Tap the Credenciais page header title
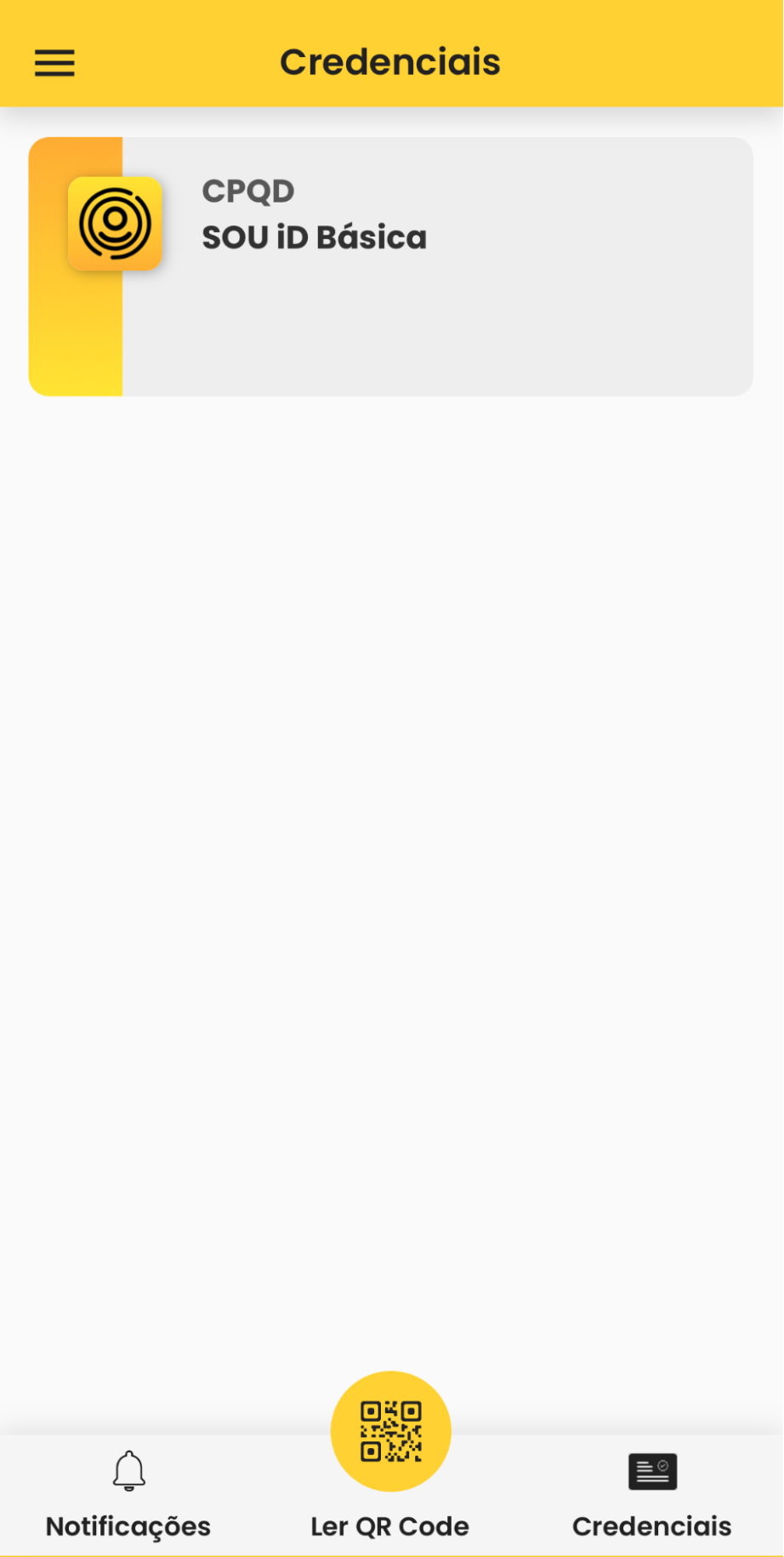784x1557 pixels. 390,60
